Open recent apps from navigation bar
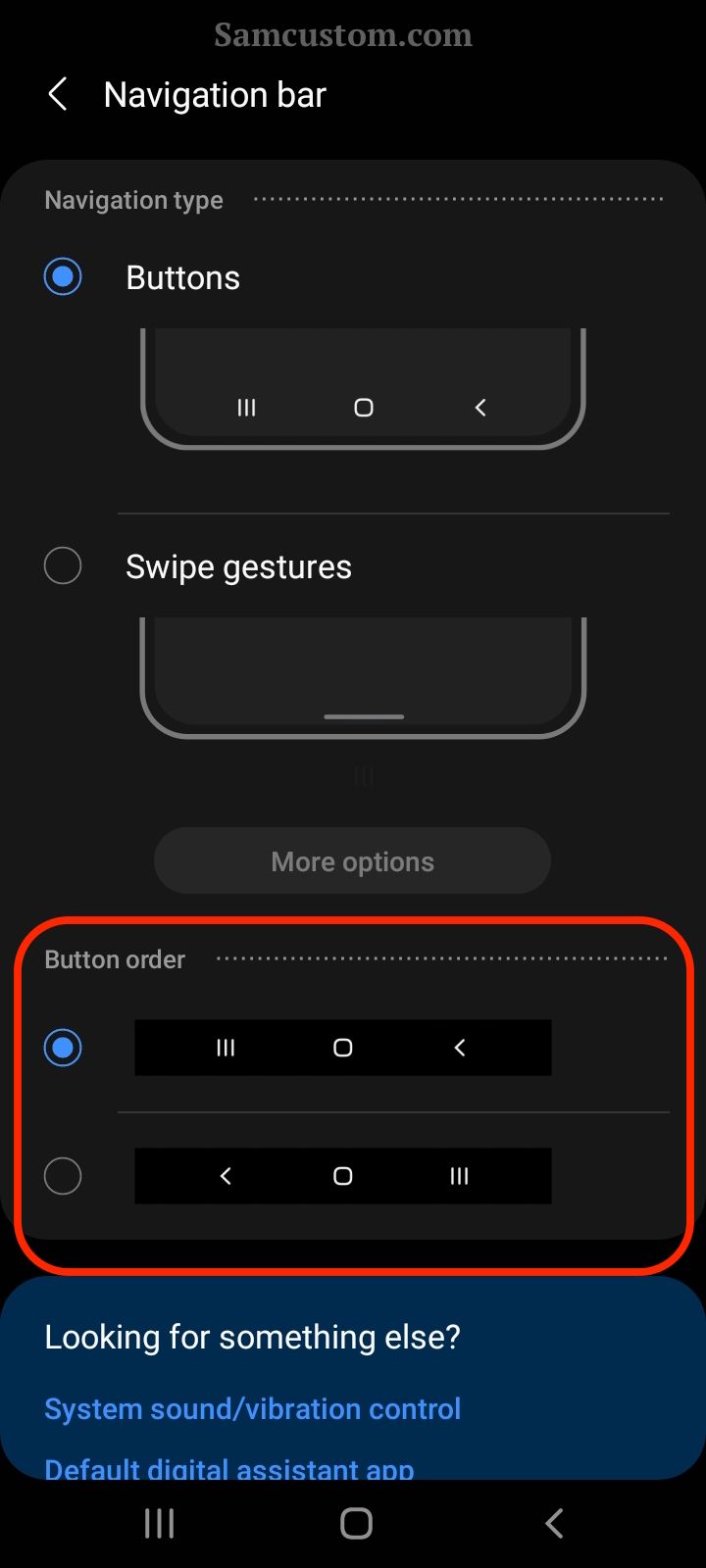The width and height of the screenshot is (706, 1568). click(159, 1523)
